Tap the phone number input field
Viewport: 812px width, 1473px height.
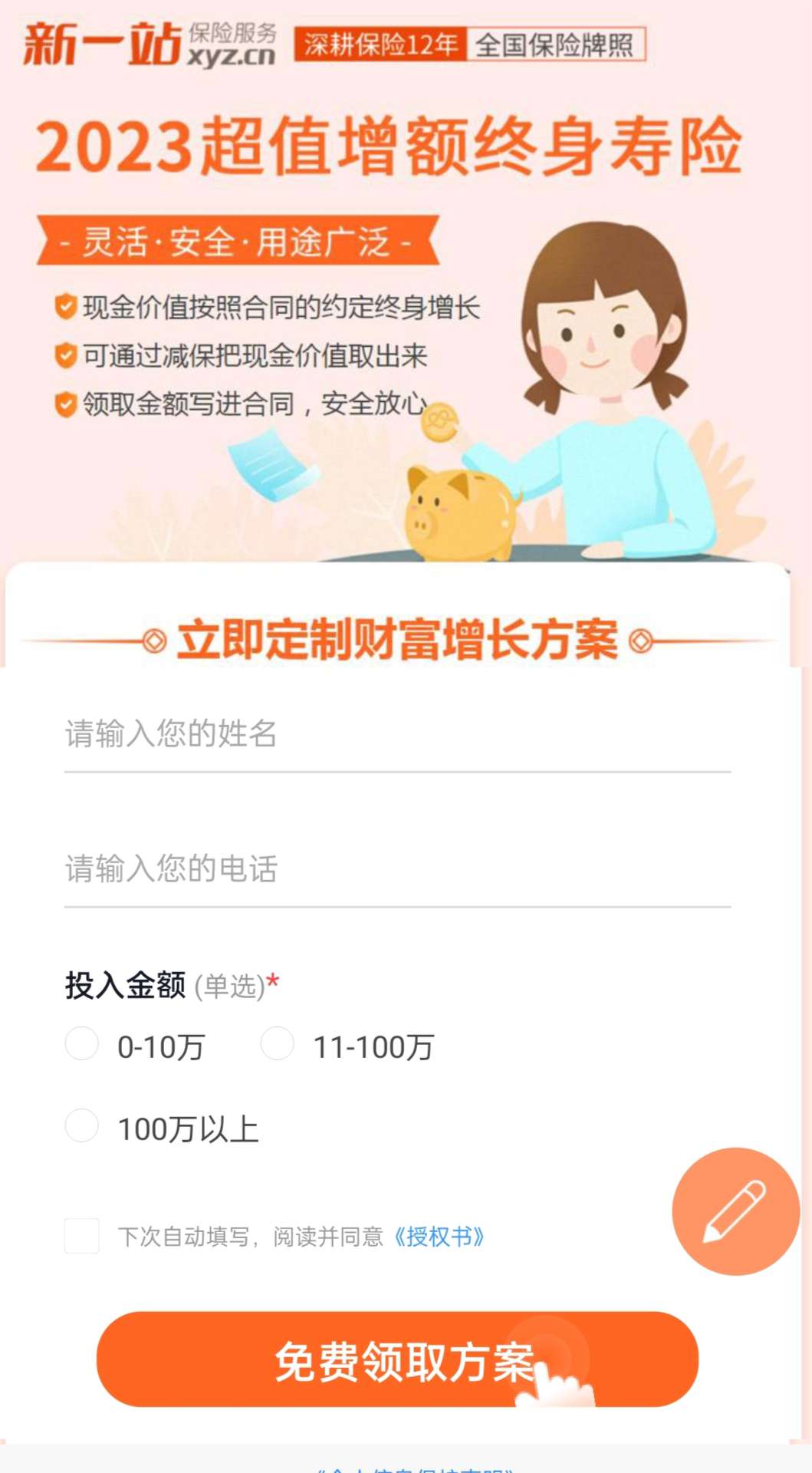[x=397, y=869]
